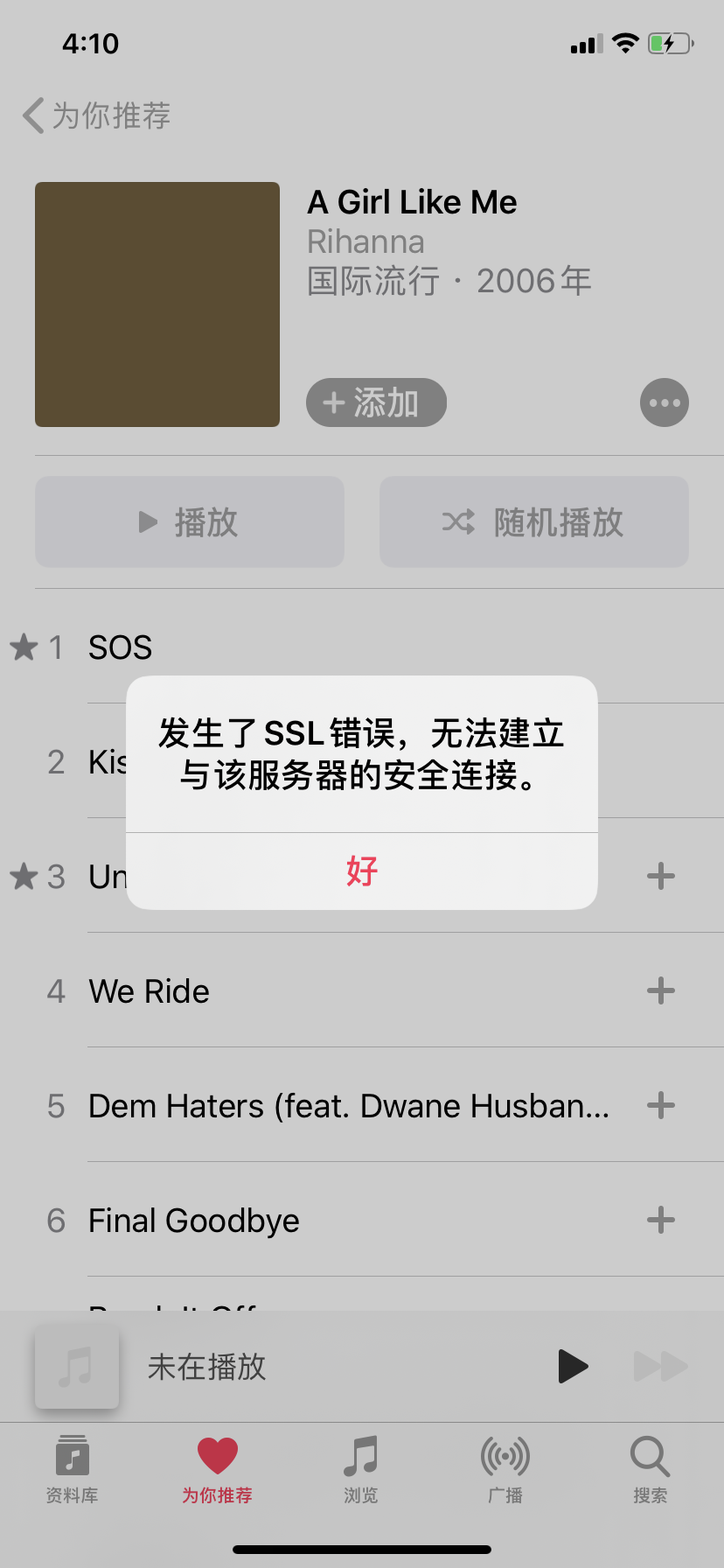The height and width of the screenshot is (1568, 724).
Task: Open the 搜索 tab
Action: (650, 1468)
